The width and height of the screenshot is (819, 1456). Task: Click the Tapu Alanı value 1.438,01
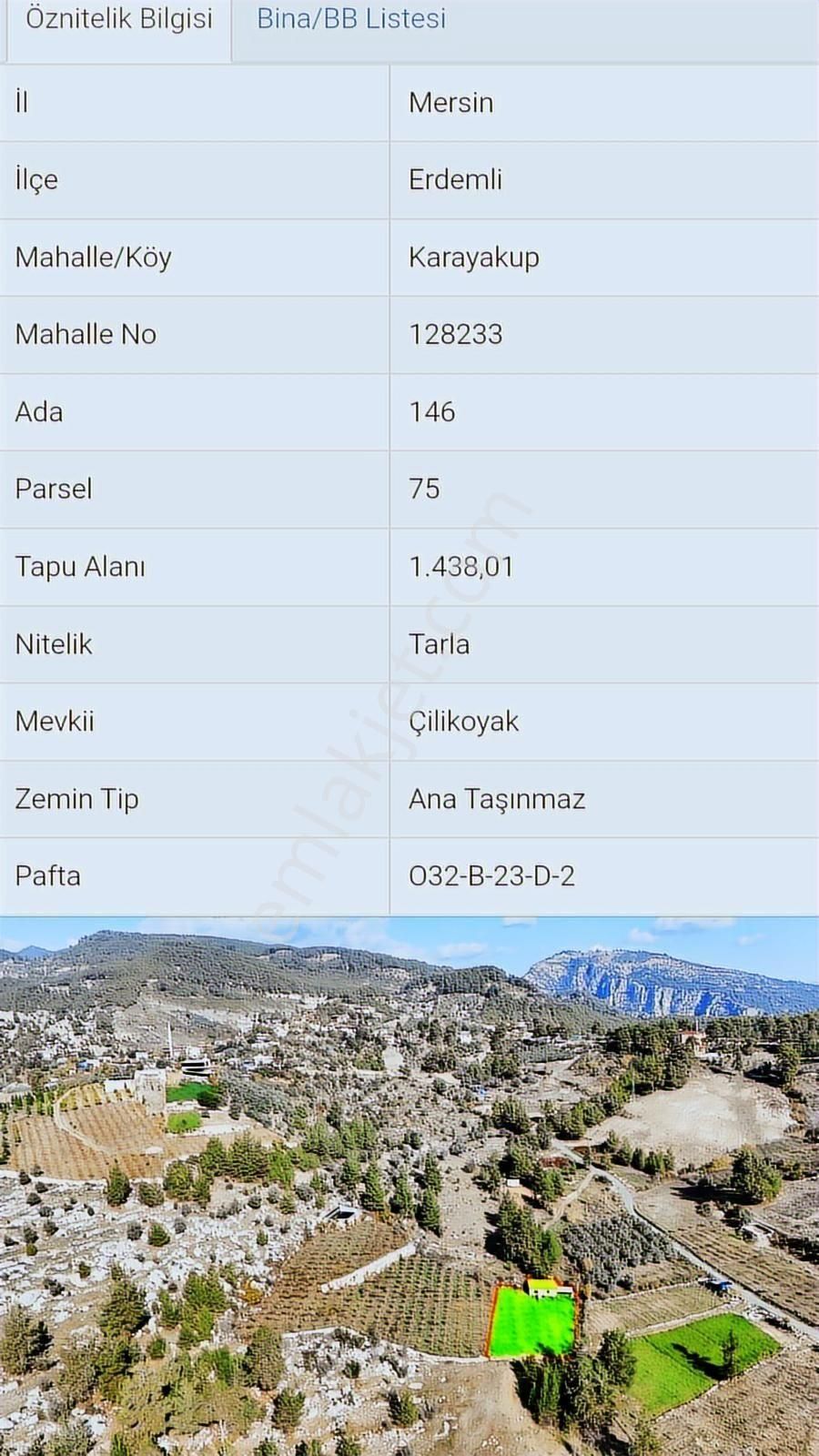(460, 566)
